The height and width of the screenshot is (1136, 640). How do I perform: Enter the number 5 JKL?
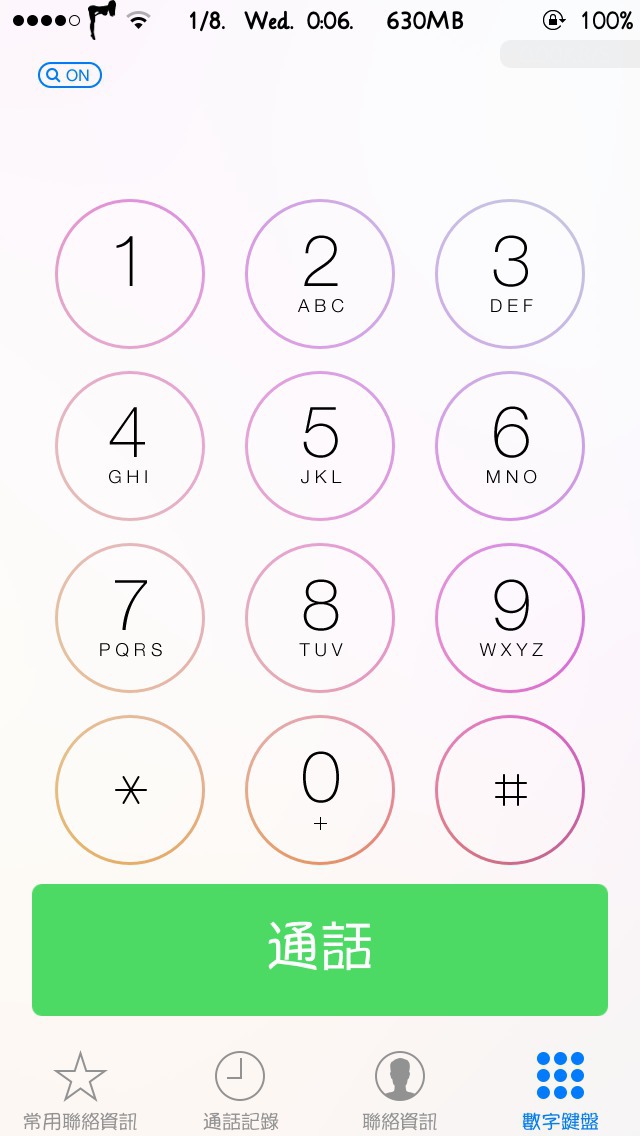pyautogui.click(x=320, y=446)
